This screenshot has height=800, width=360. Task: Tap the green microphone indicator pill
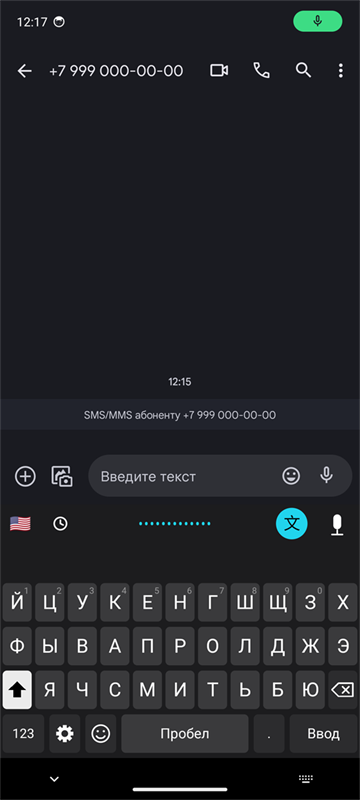(318, 21)
